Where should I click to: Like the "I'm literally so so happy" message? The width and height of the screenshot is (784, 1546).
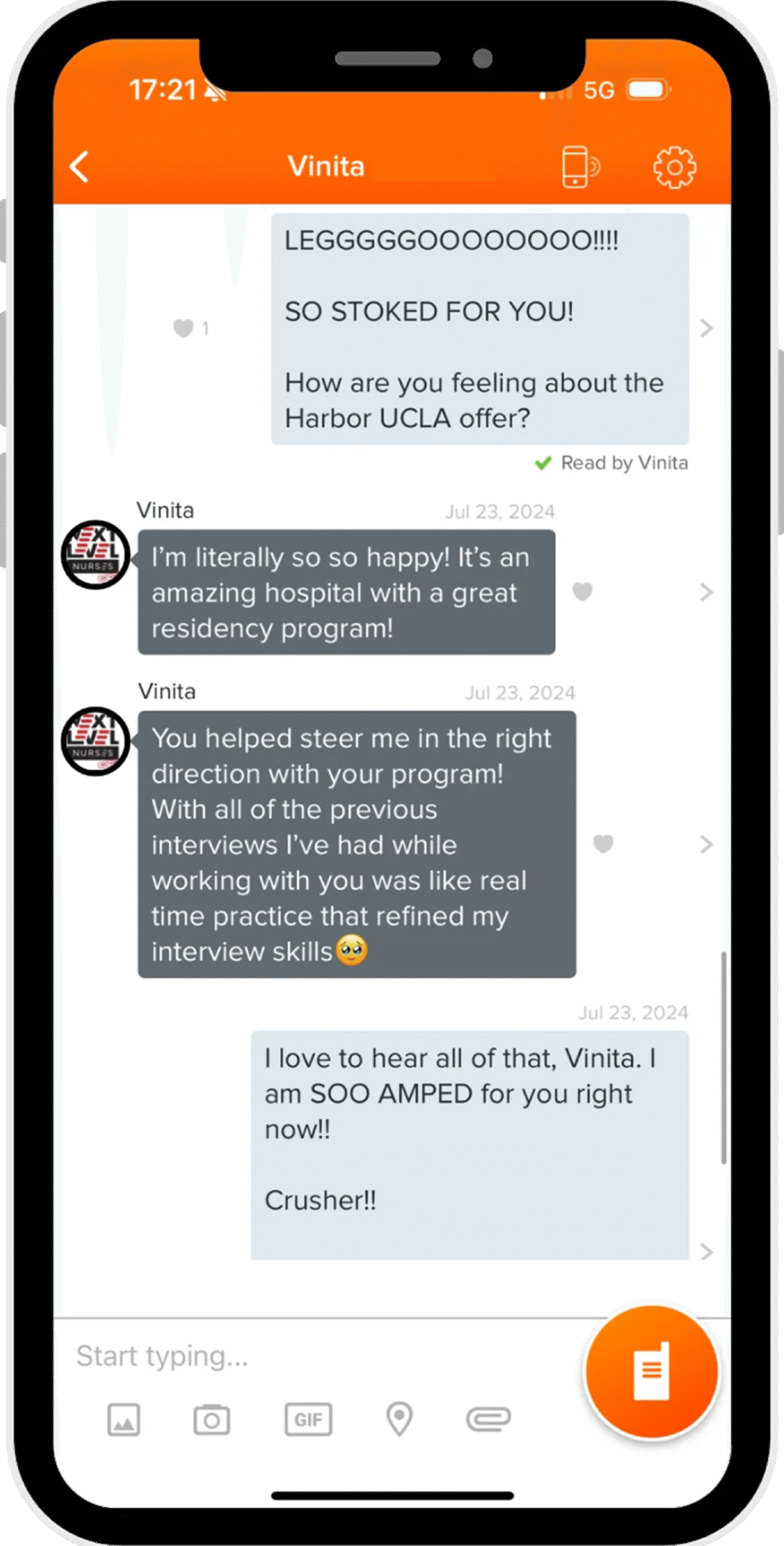(582, 592)
